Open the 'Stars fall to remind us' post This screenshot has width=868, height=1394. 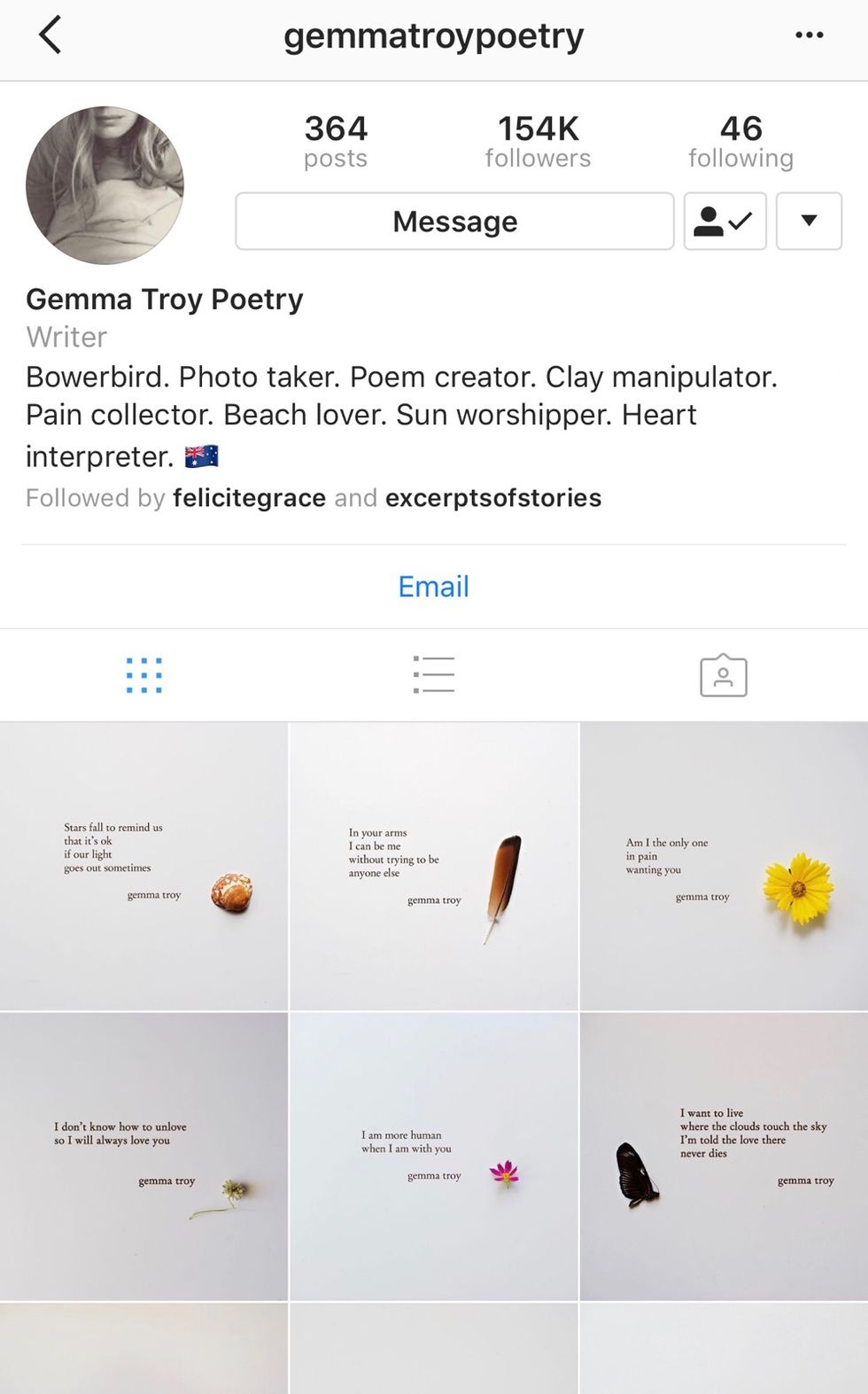[143, 866]
